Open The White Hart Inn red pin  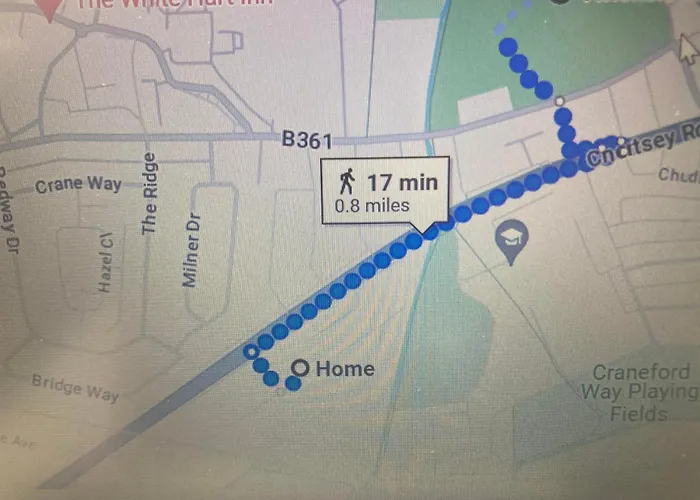tap(46, 8)
